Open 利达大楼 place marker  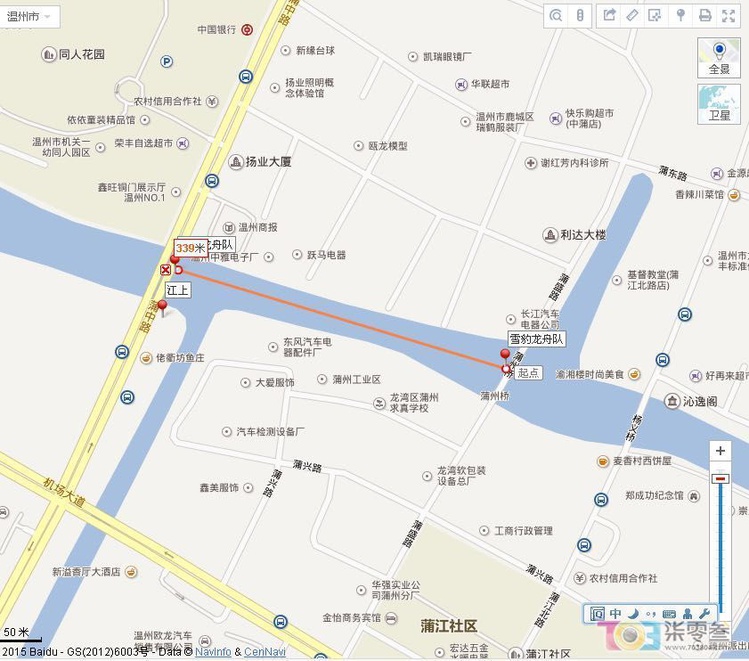pos(550,235)
